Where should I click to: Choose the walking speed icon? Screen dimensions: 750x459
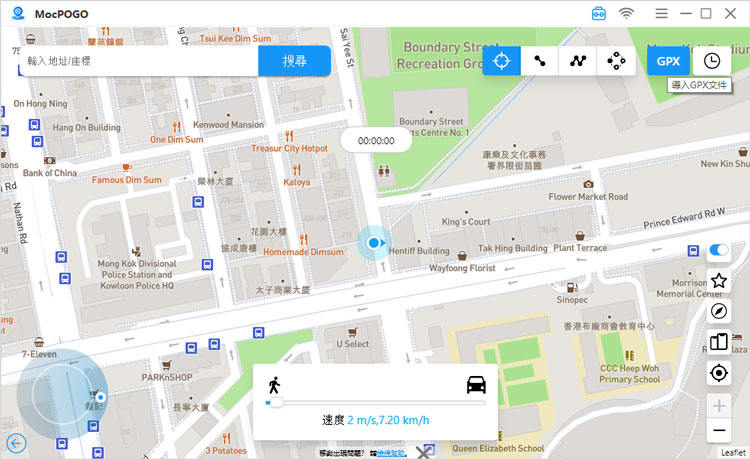point(274,385)
